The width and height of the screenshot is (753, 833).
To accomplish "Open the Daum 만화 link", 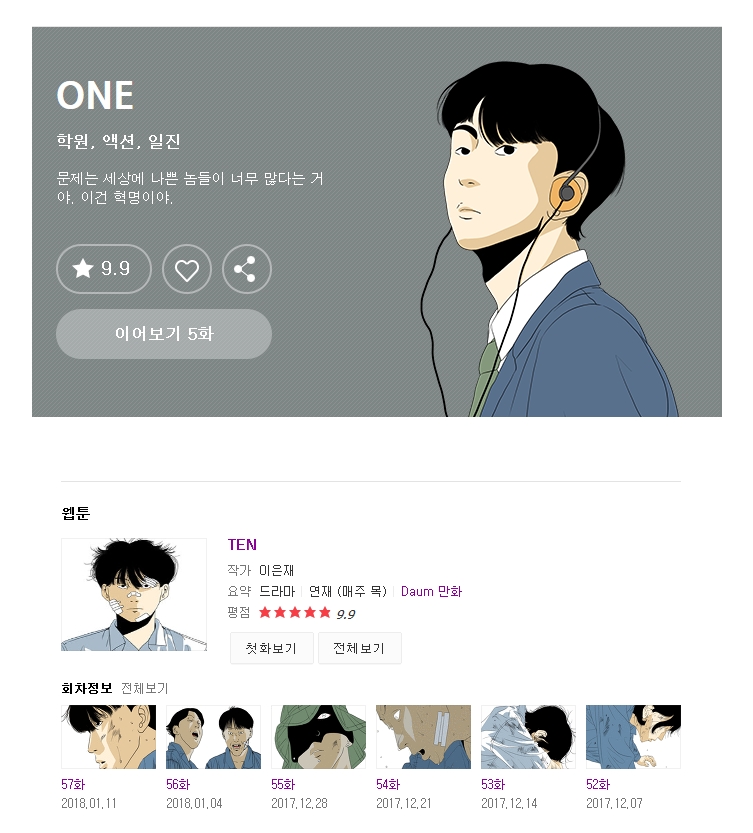I will coord(431,591).
